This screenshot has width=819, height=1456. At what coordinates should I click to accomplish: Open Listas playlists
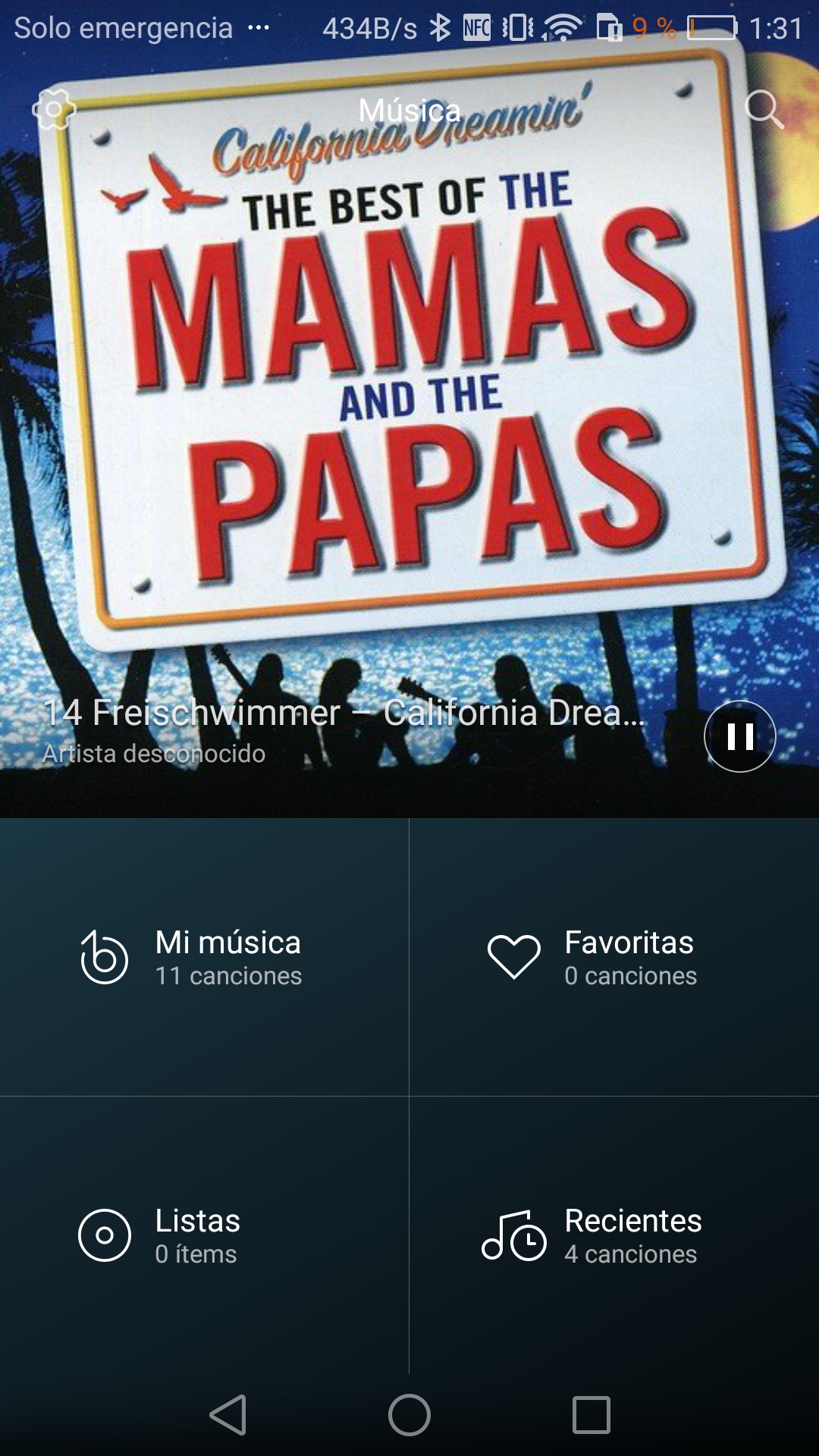pos(205,1235)
